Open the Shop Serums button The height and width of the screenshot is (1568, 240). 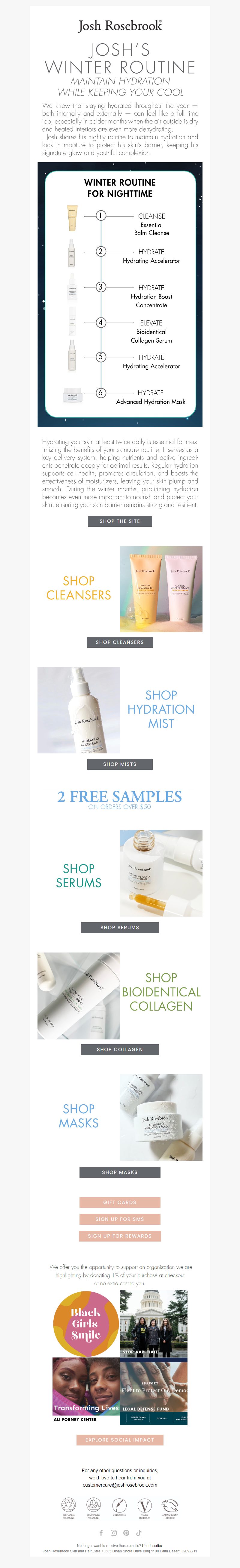coord(120,928)
